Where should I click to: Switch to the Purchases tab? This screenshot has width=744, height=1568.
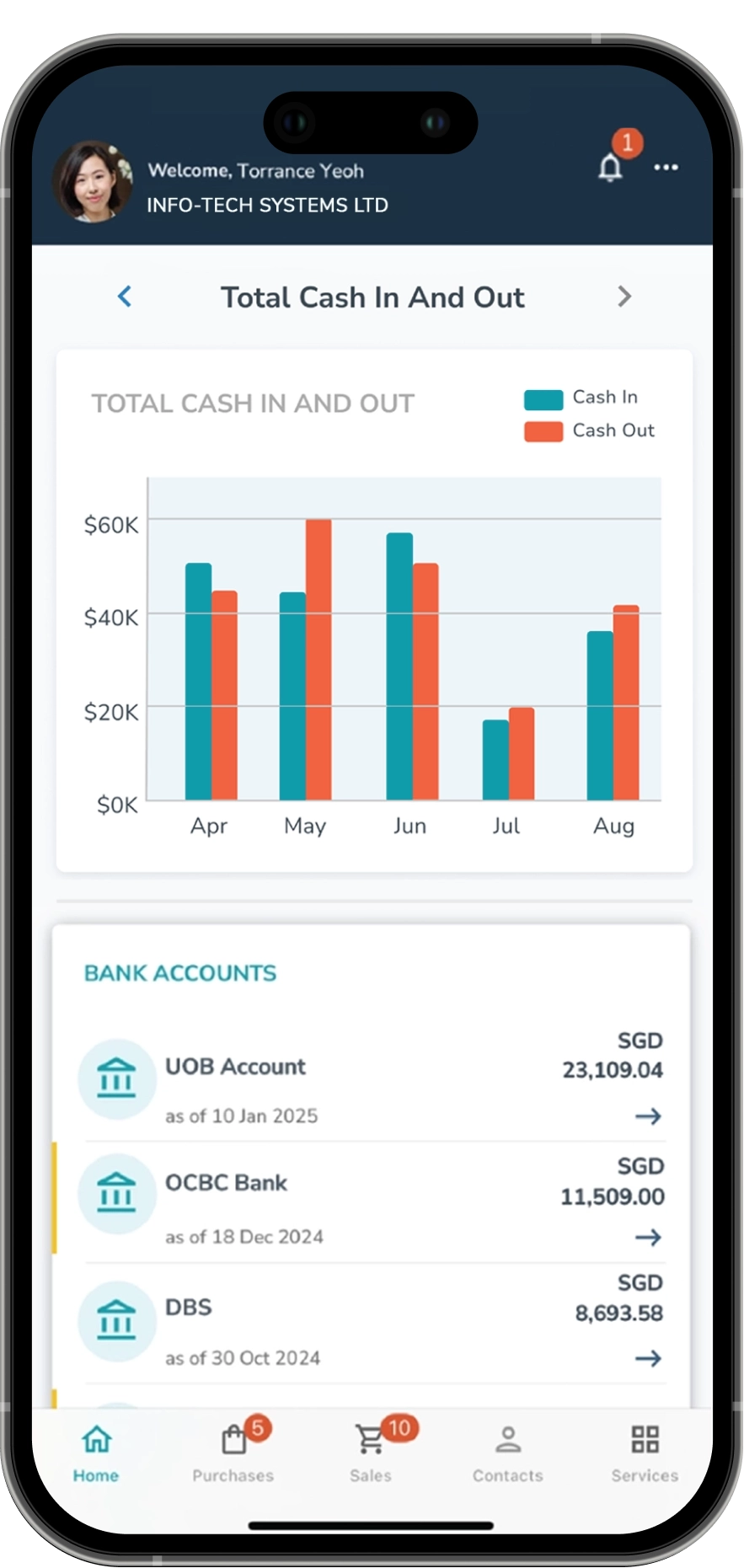[233, 1453]
